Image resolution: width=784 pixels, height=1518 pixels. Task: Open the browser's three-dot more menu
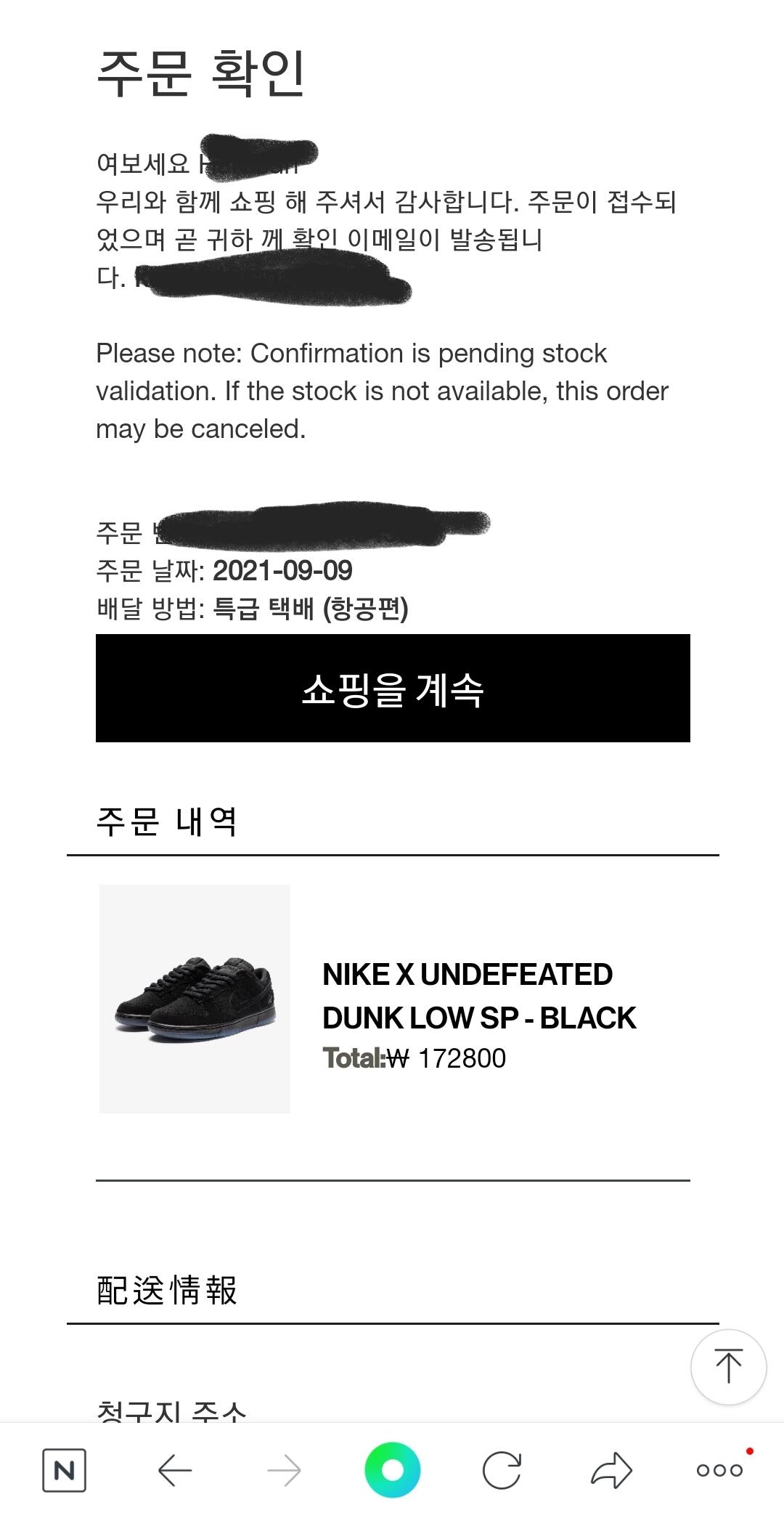[x=719, y=1471]
